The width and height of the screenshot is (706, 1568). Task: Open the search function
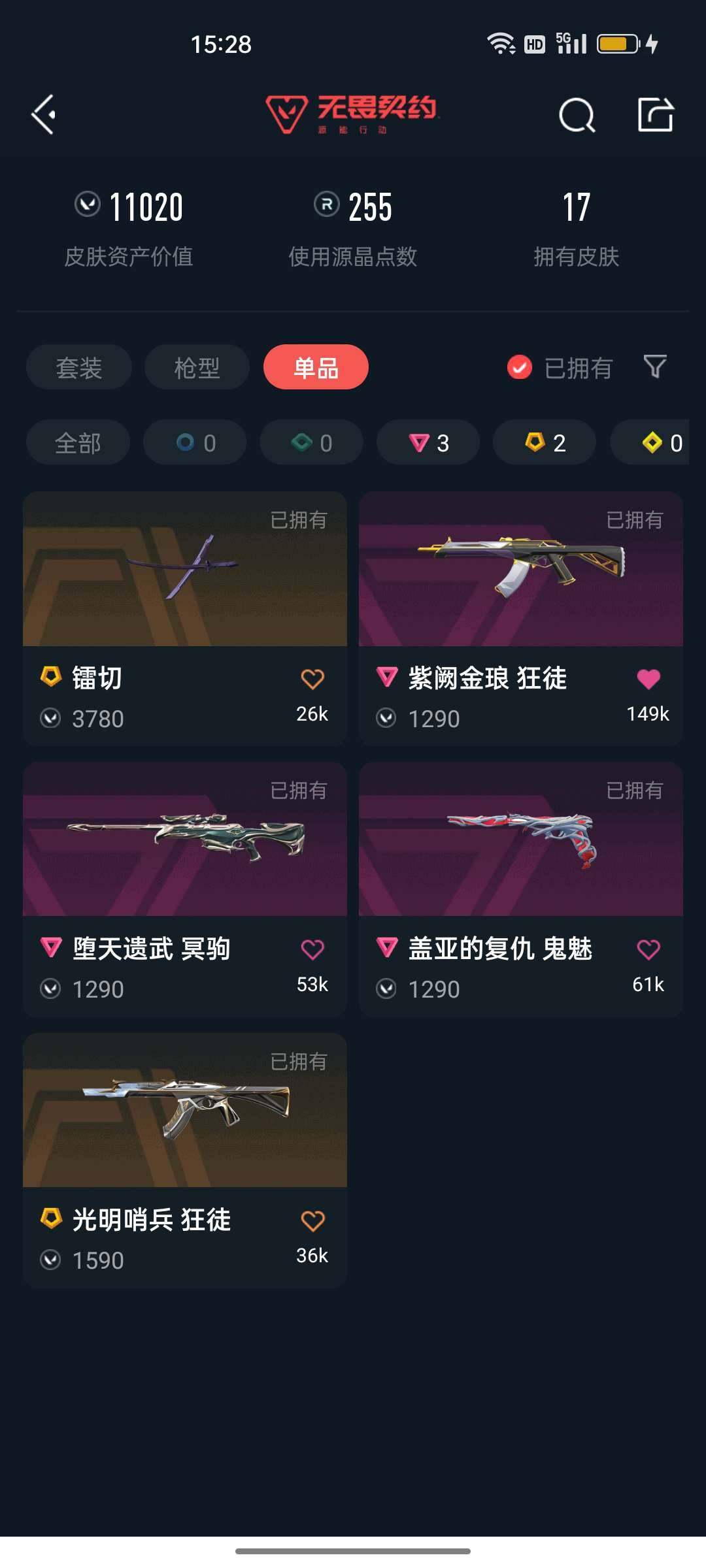click(x=578, y=115)
